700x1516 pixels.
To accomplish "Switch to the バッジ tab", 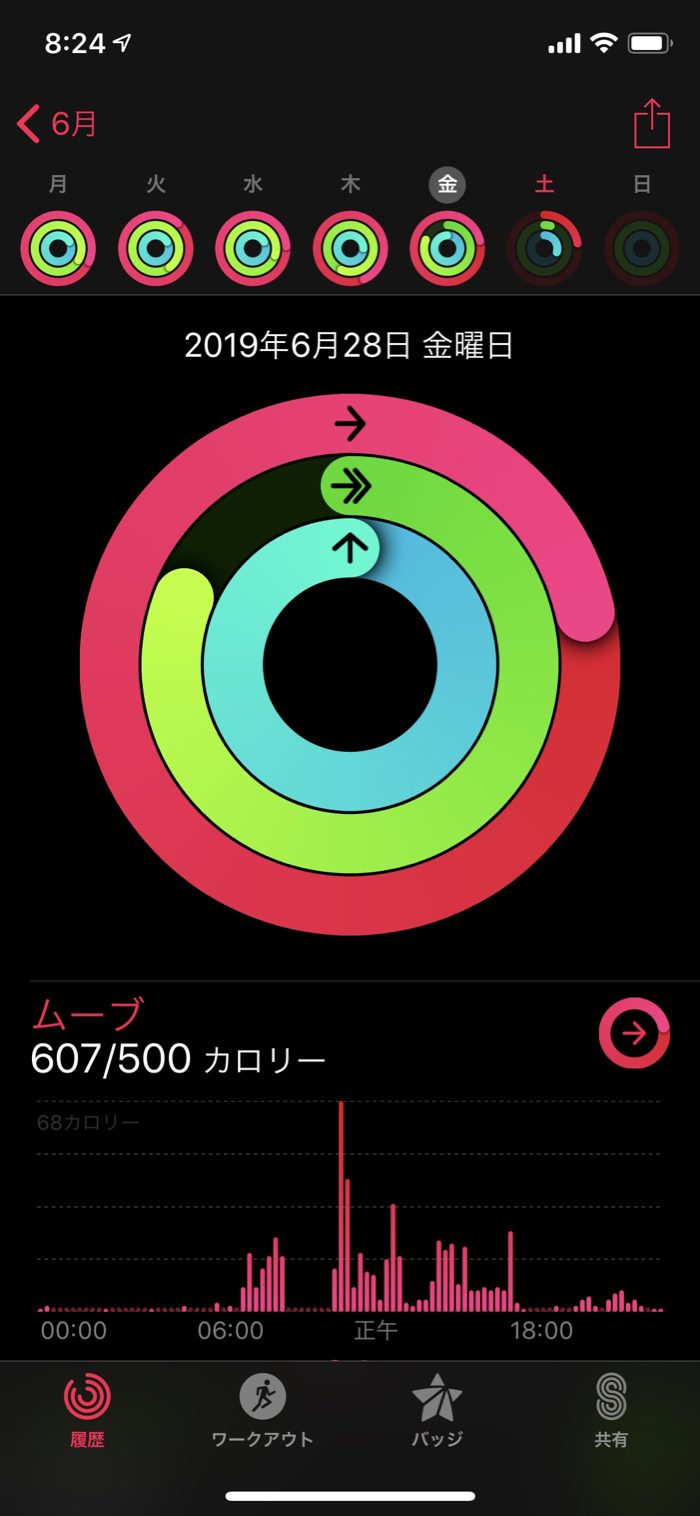I will [x=437, y=1411].
